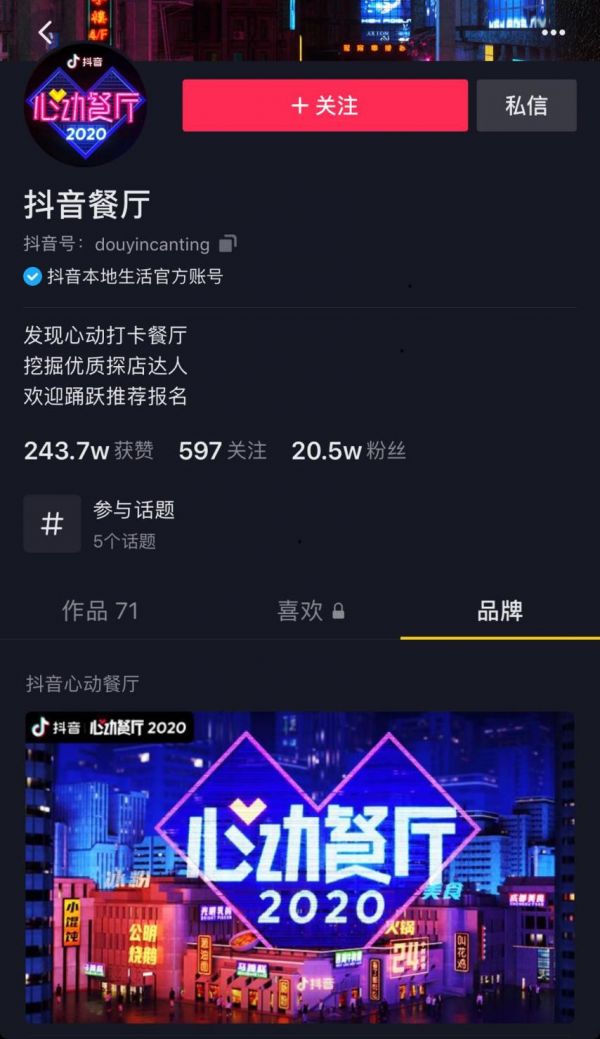Send a private message via 私信
600x1039 pixels.
(526, 106)
